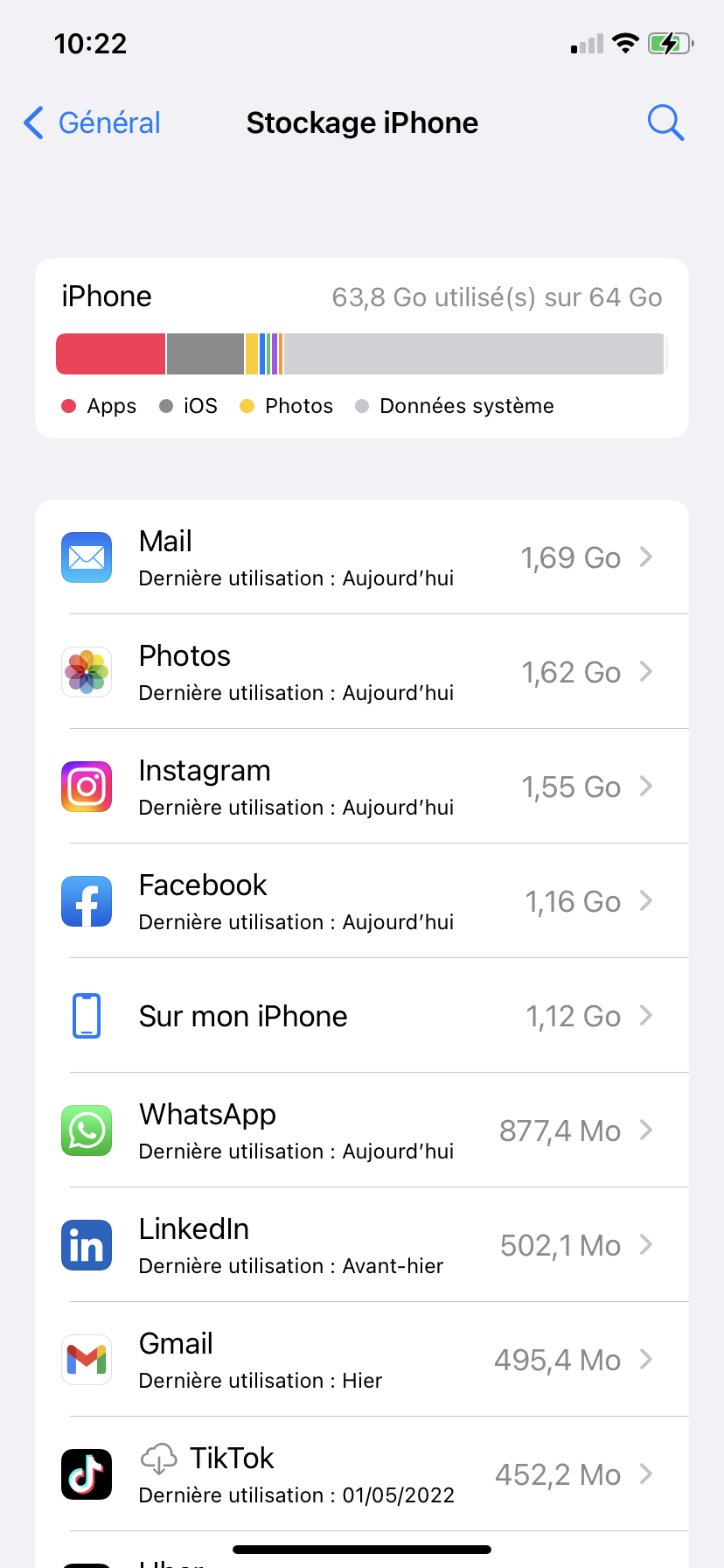Viewport: 724px width, 1568px height.
Task: Tap the Gmail storage entry
Action: point(362,1360)
